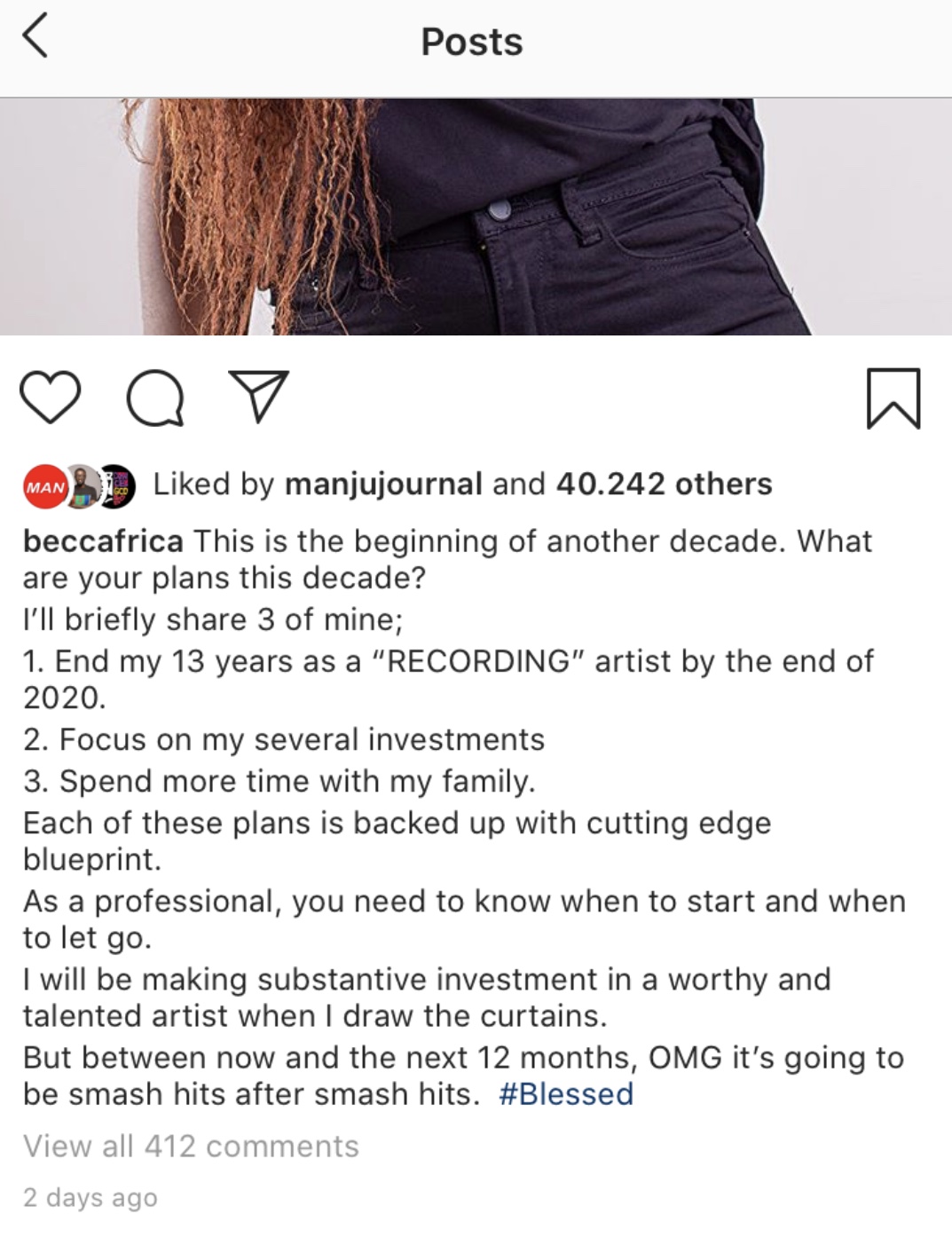Open the post photo

pos(476,217)
